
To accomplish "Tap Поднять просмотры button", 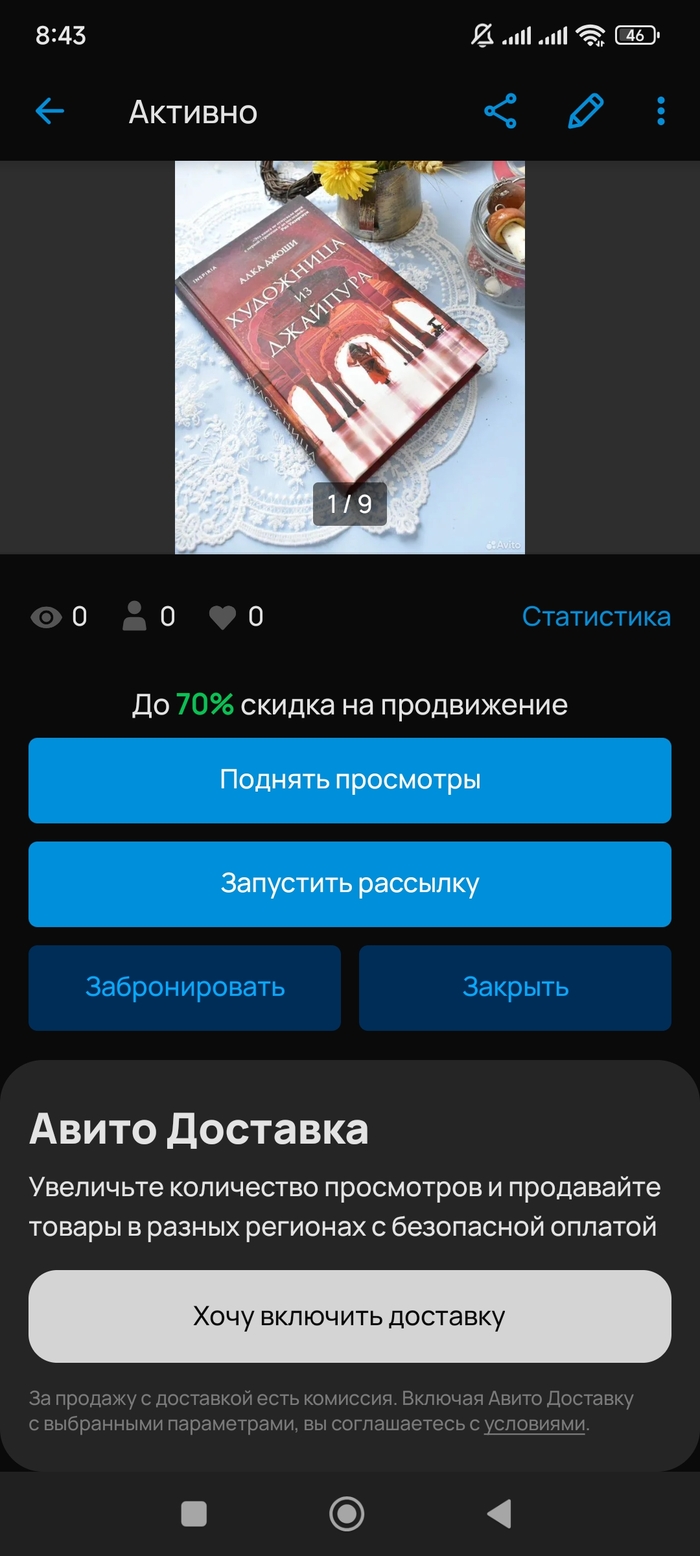I will (349, 780).
